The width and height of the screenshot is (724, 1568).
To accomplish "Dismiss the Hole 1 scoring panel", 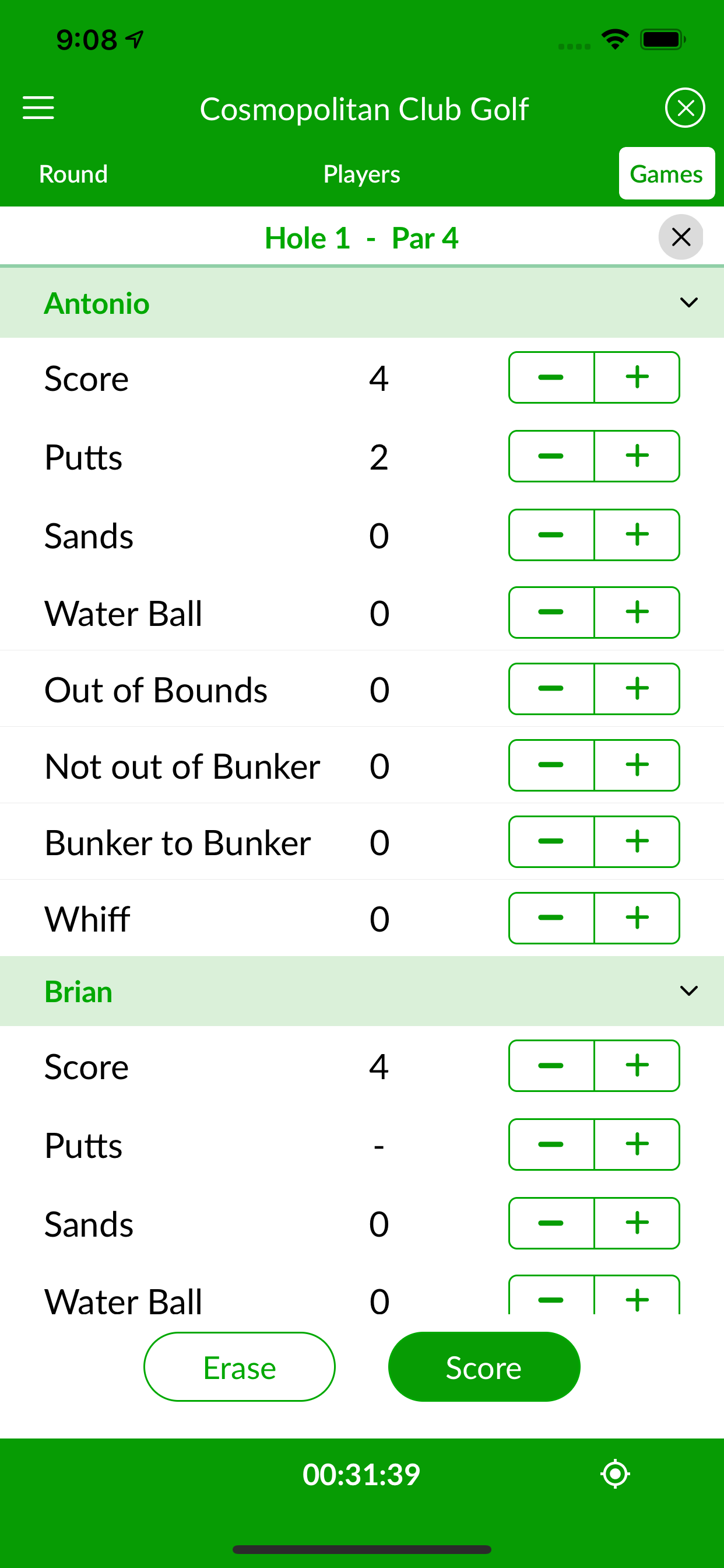I will pos(681,237).
